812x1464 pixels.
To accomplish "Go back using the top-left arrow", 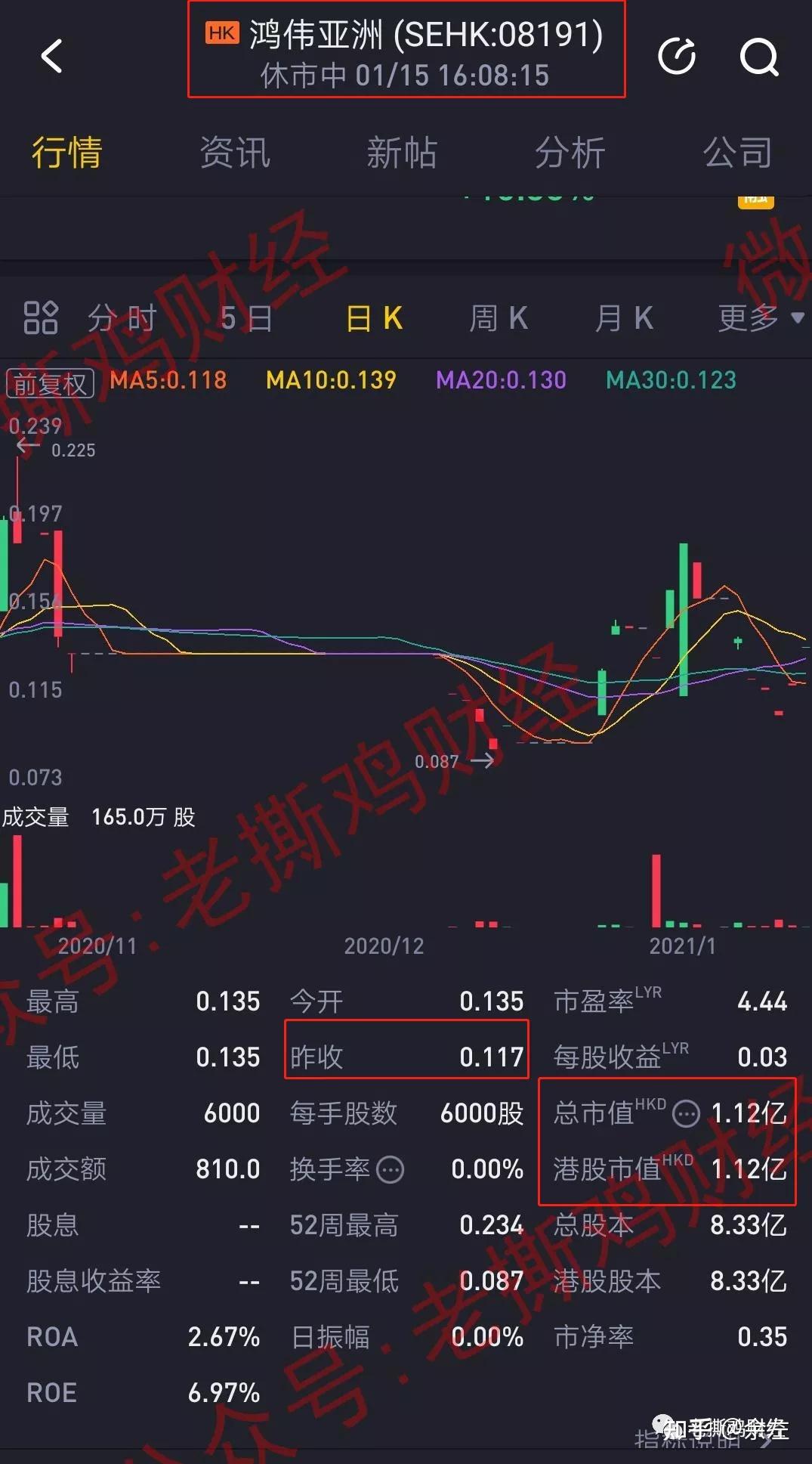I will tap(51, 57).
